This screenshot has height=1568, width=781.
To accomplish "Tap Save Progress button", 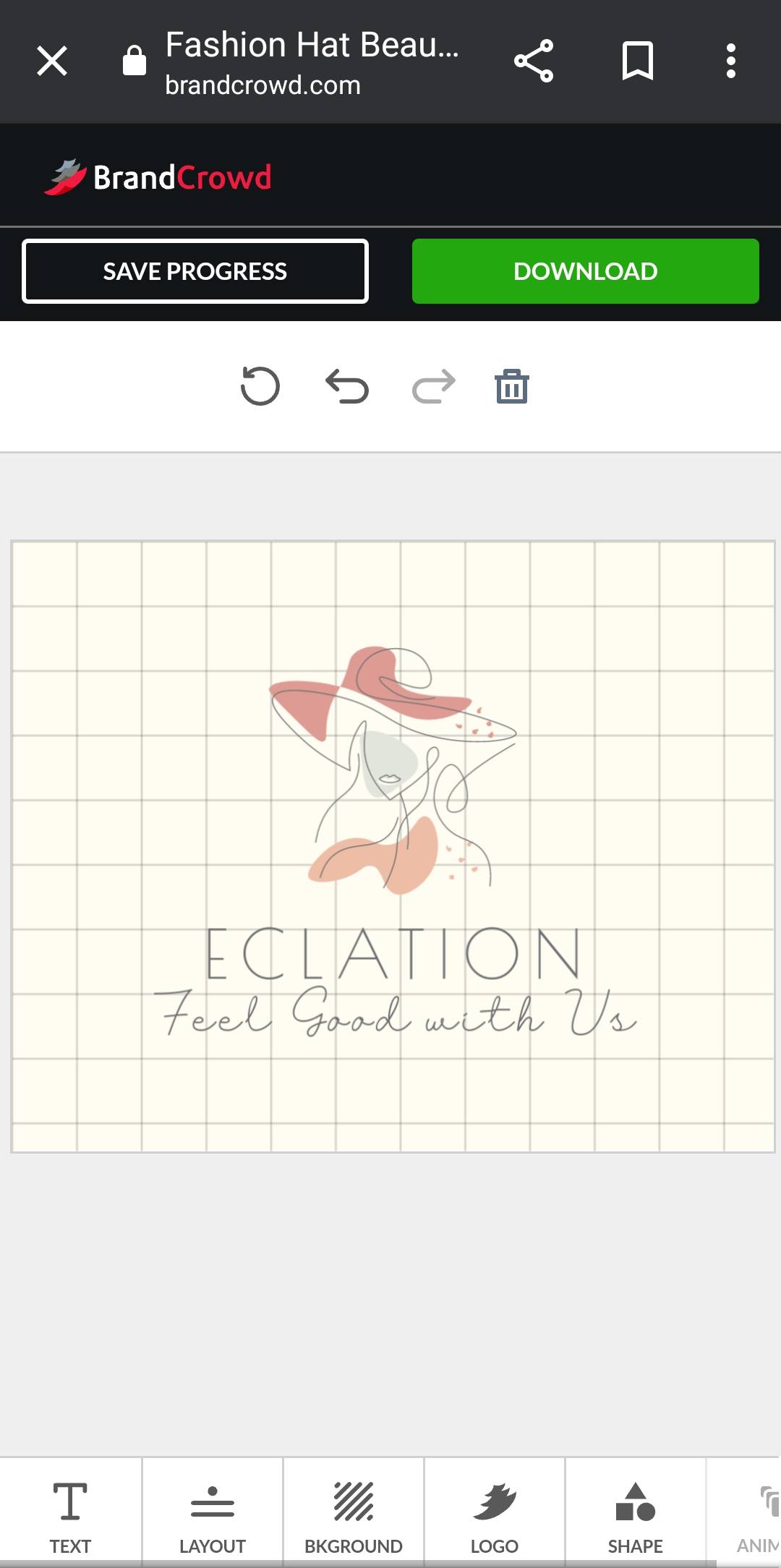I will pyautogui.click(x=195, y=271).
